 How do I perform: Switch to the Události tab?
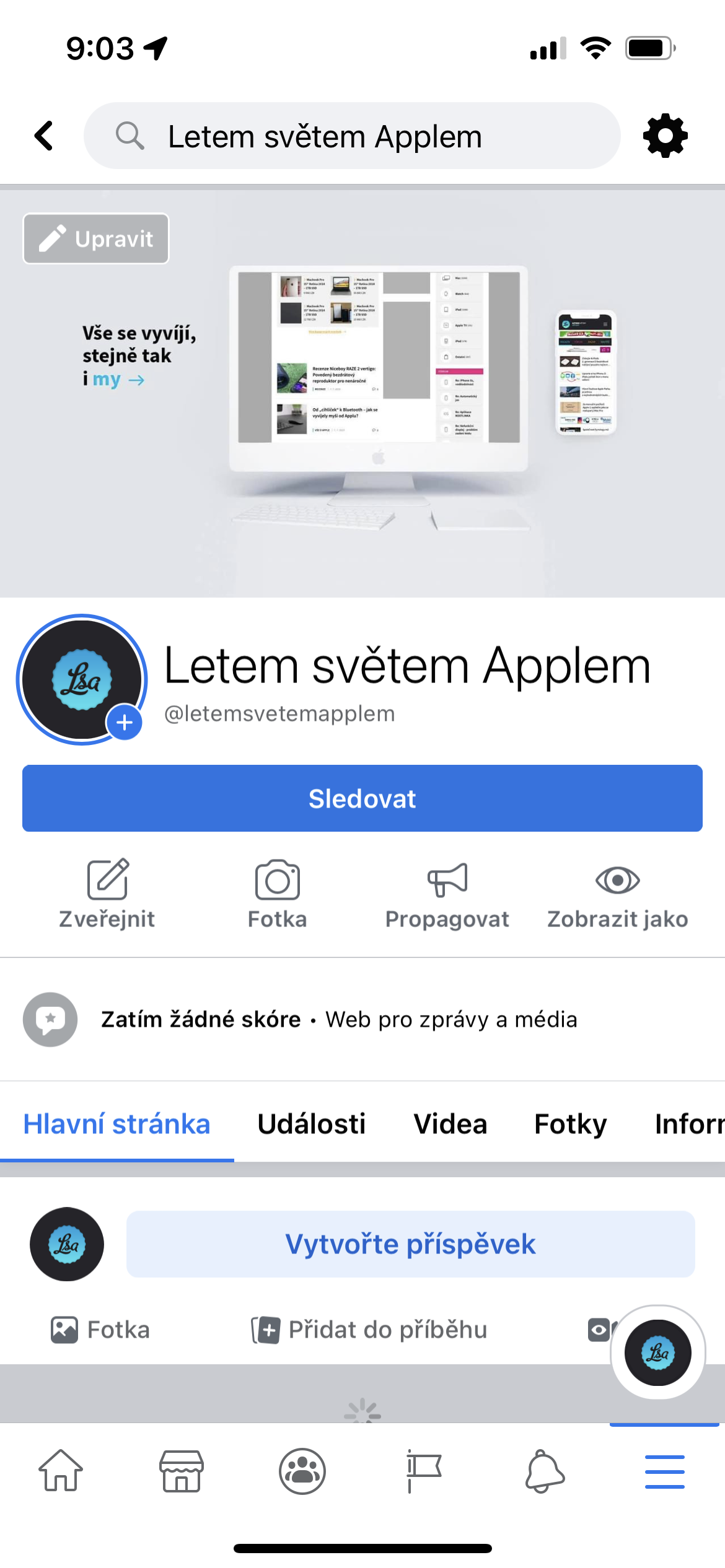coord(312,1123)
